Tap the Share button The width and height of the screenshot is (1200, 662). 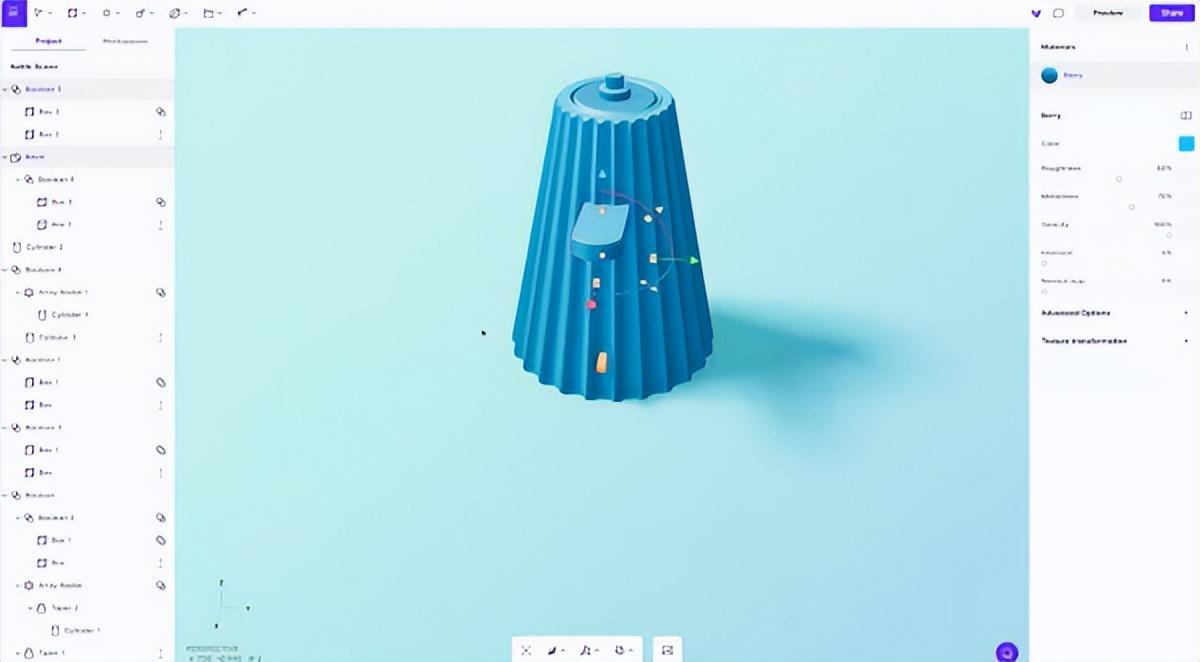click(x=1171, y=13)
